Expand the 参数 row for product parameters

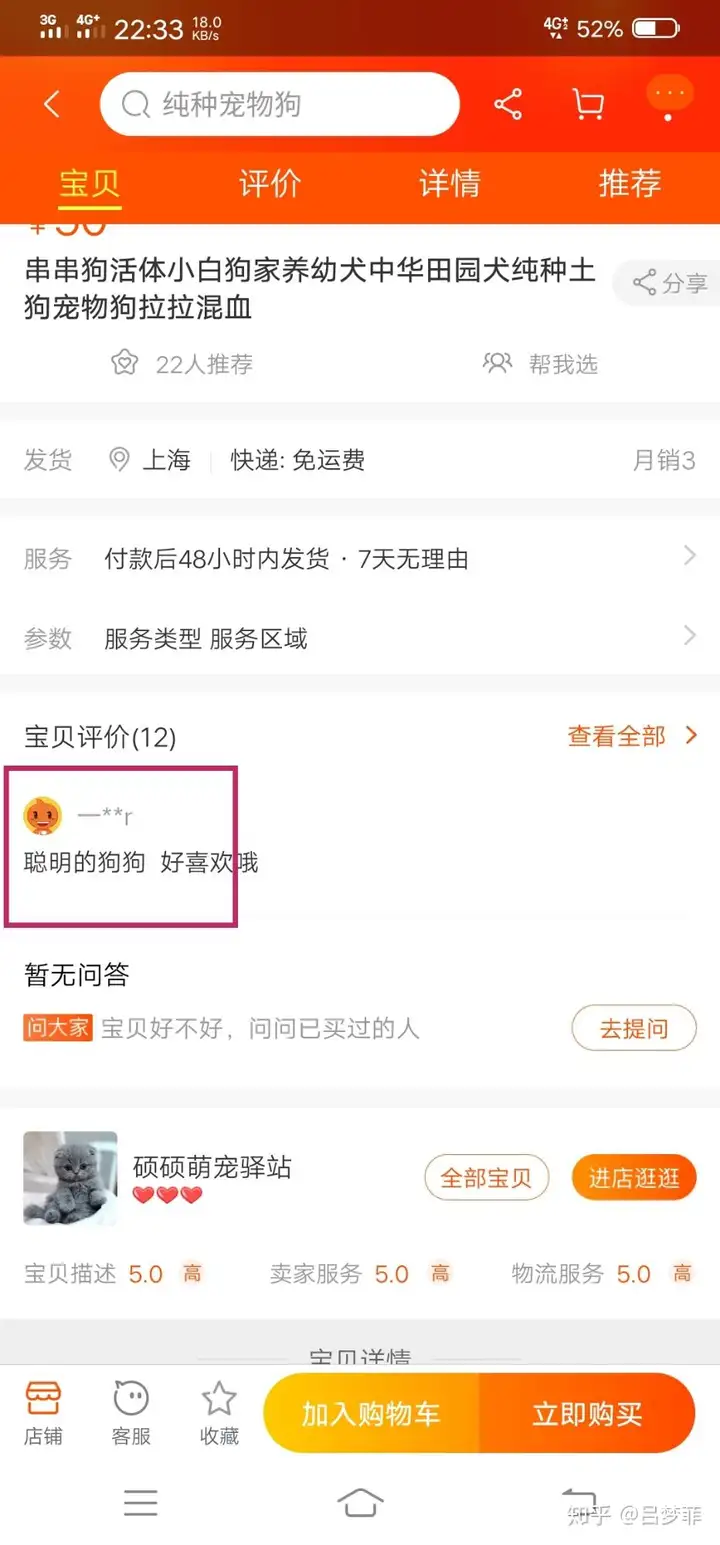360,637
